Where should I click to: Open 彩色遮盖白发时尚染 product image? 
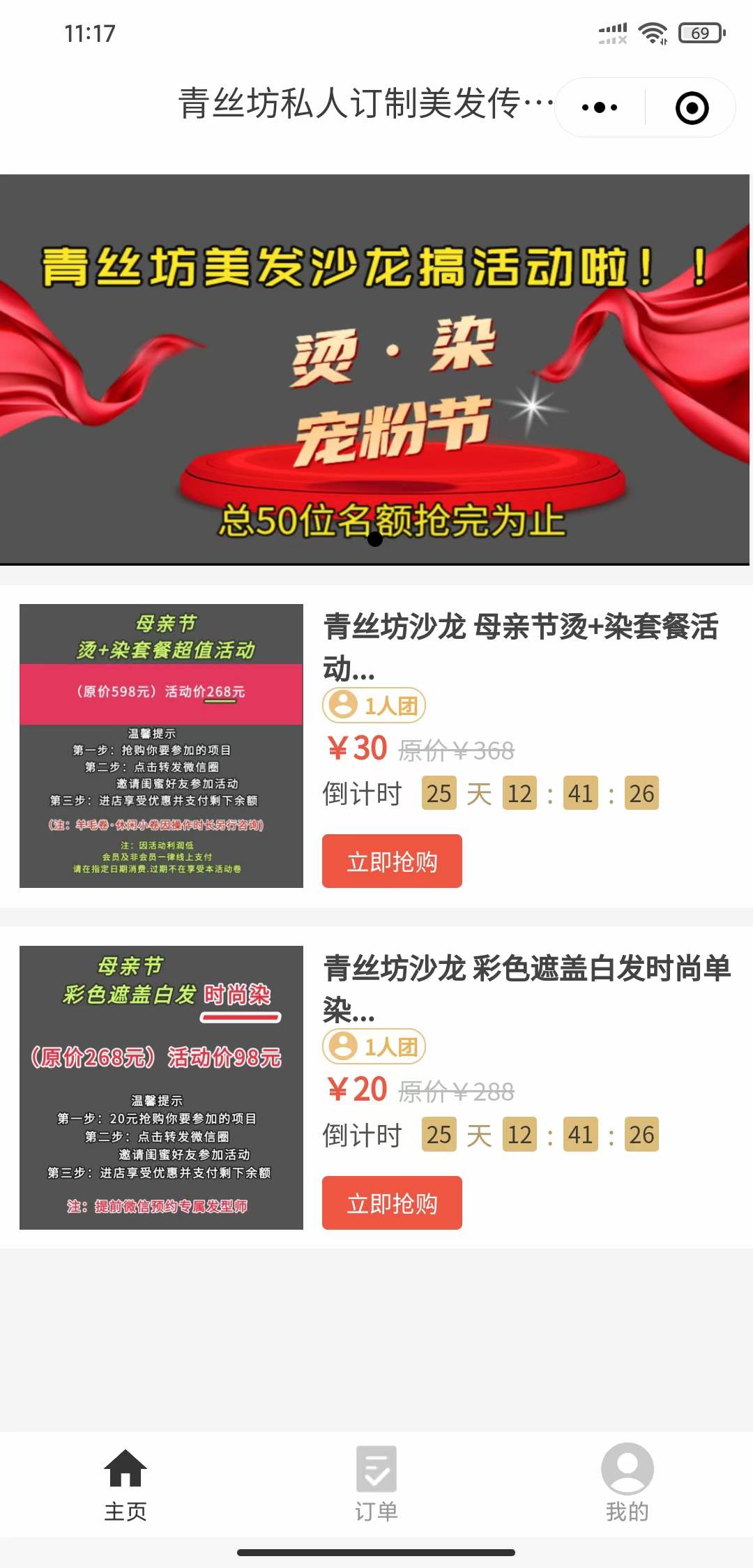click(x=161, y=1087)
